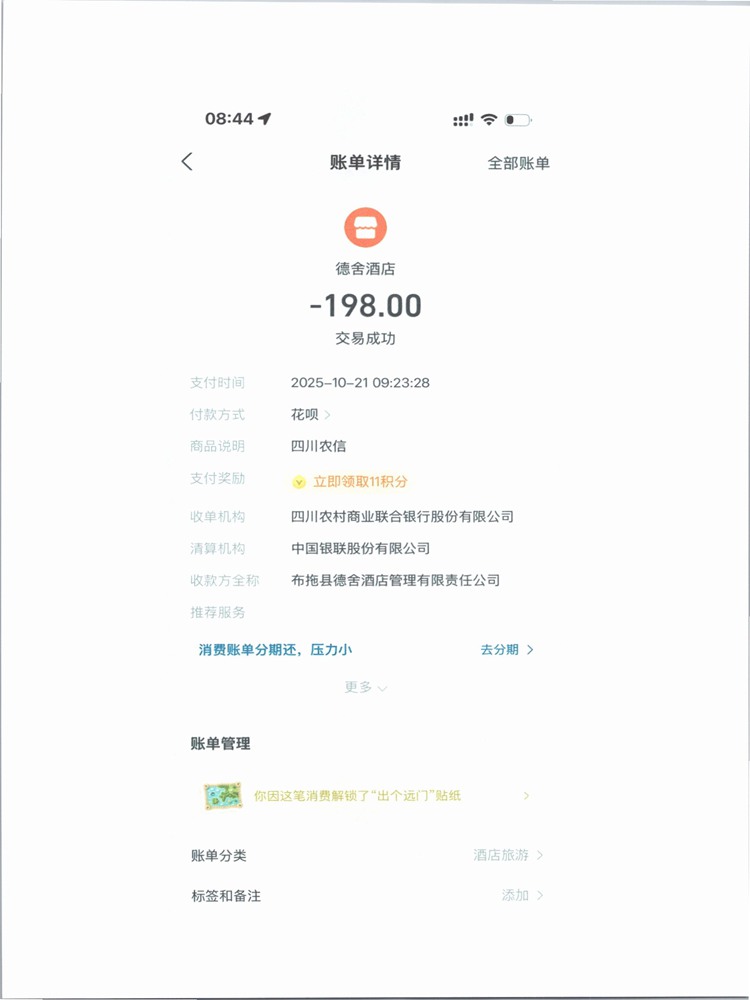Go back from bill details
This screenshot has height=1000, width=750.
187,162
